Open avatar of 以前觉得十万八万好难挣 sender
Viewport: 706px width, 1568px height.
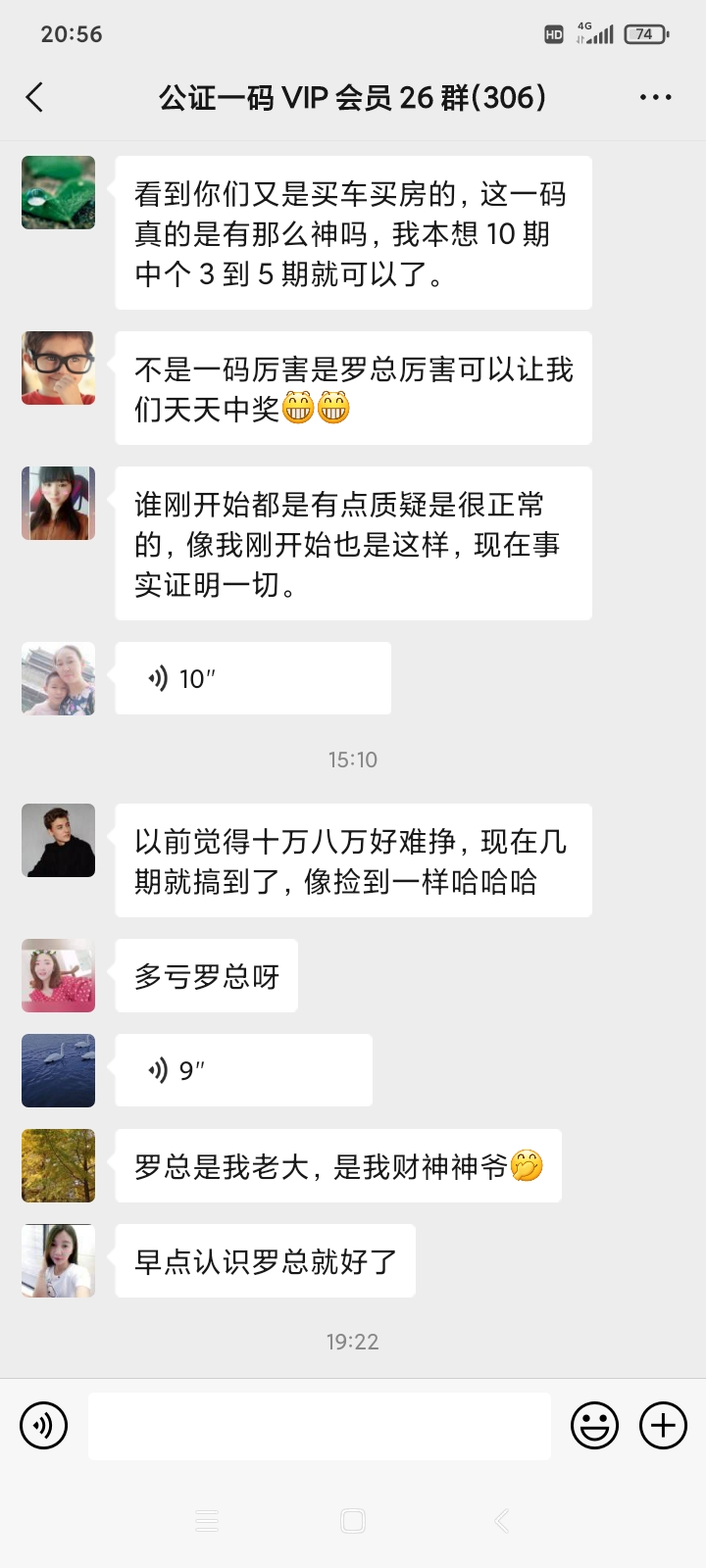[59, 841]
